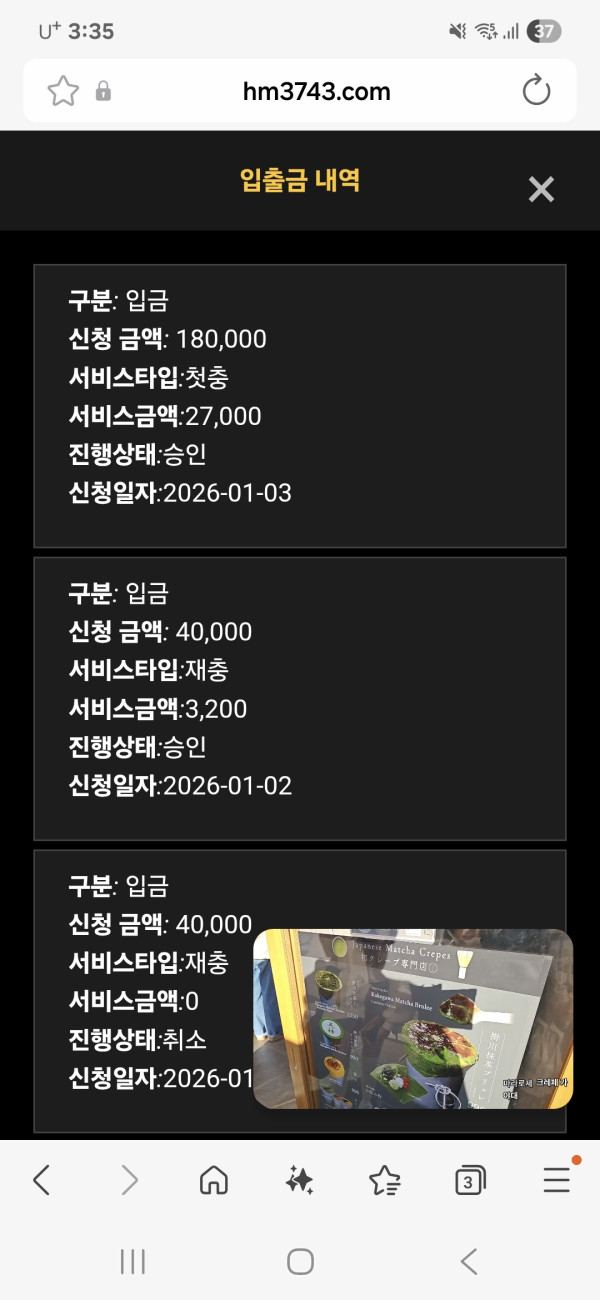Show the 3 open tabs

(x=470, y=1181)
